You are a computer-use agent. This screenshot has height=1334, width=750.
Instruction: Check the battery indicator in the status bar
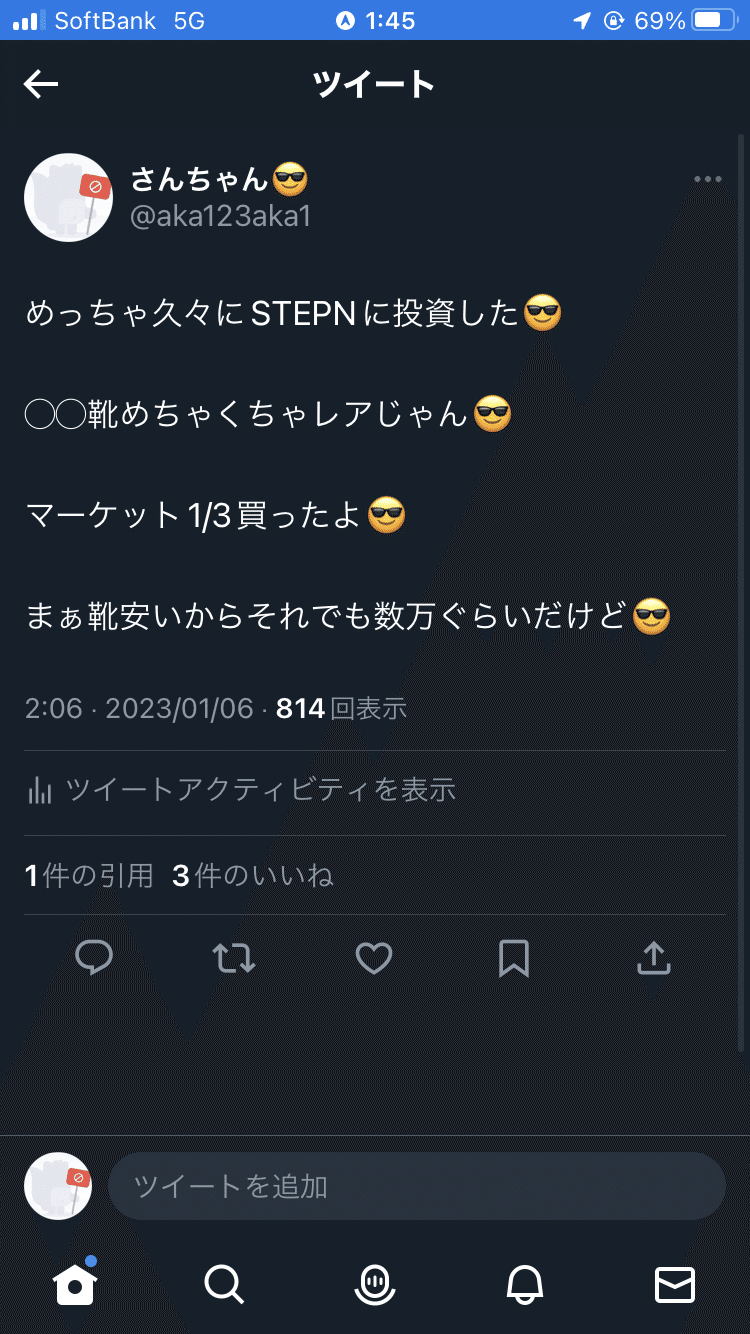click(714, 19)
